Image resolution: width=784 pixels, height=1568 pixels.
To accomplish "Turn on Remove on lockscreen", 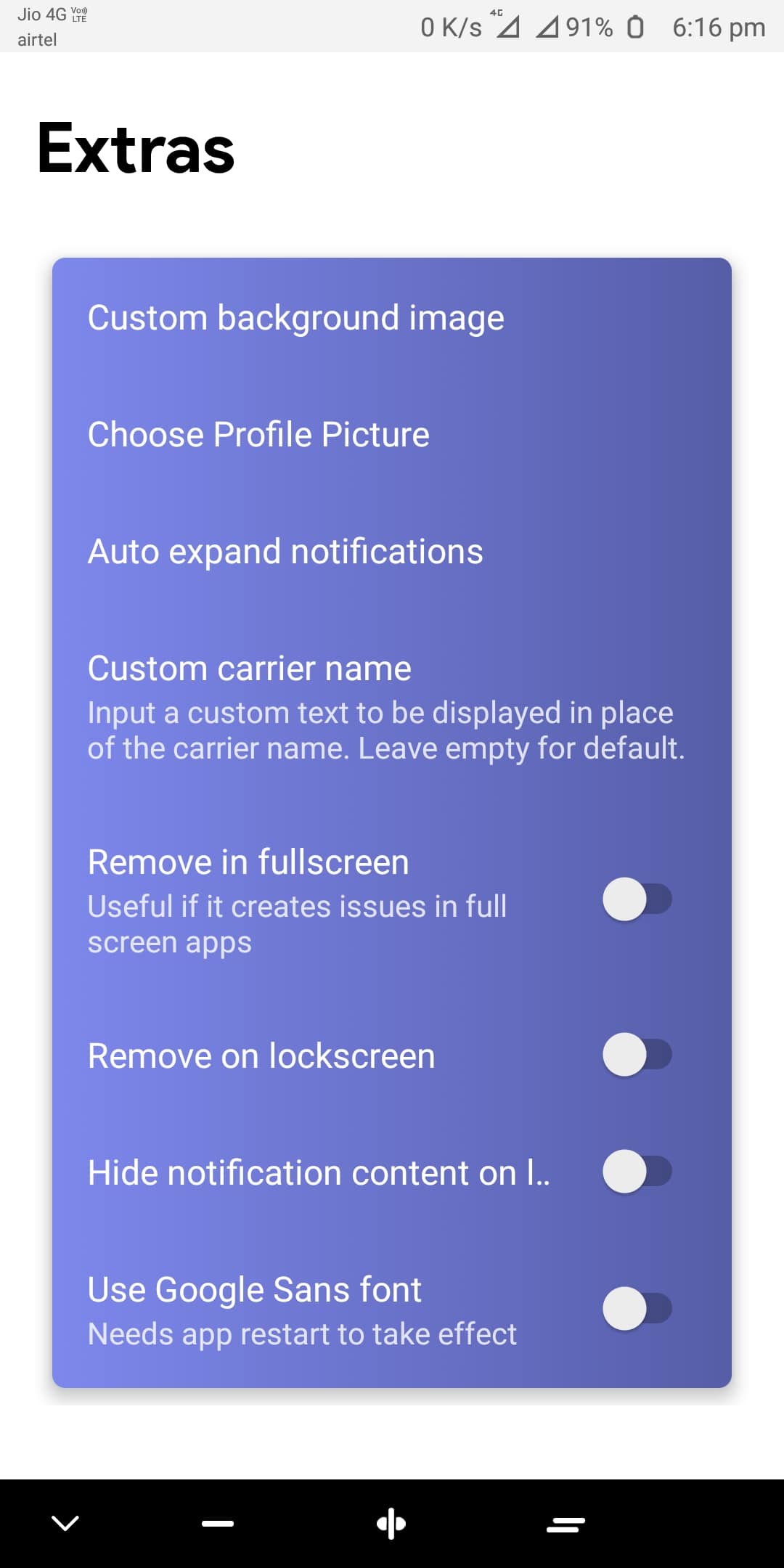I will click(637, 1055).
